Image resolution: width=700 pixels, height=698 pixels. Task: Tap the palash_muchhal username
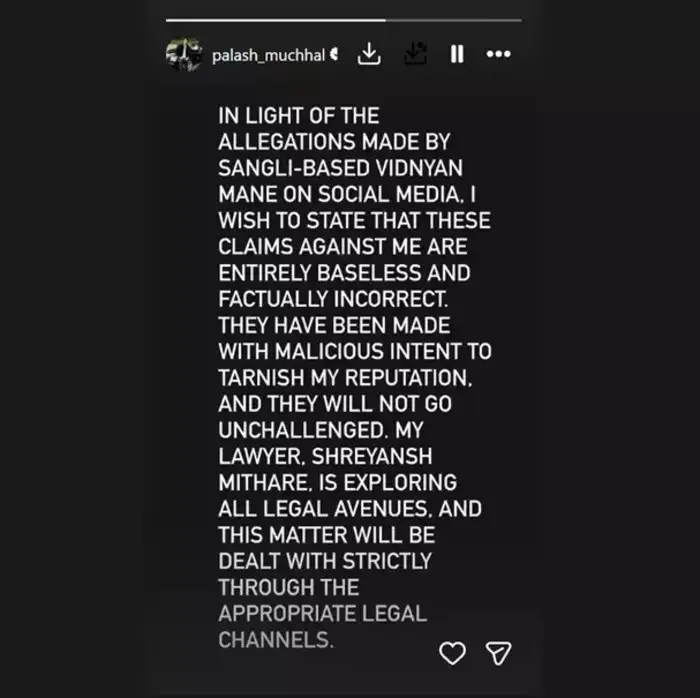click(x=268, y=55)
